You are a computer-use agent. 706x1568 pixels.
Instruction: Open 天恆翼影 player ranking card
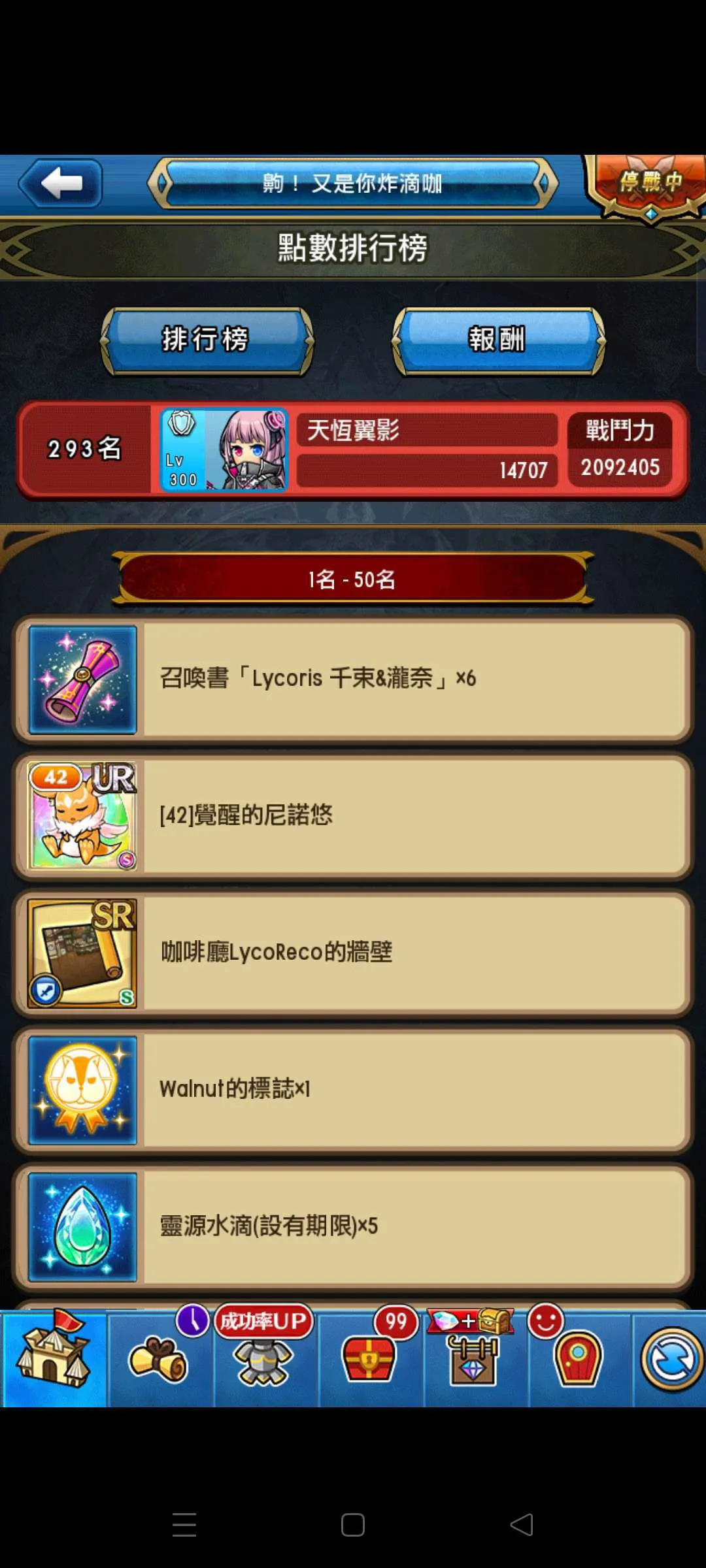(x=353, y=449)
